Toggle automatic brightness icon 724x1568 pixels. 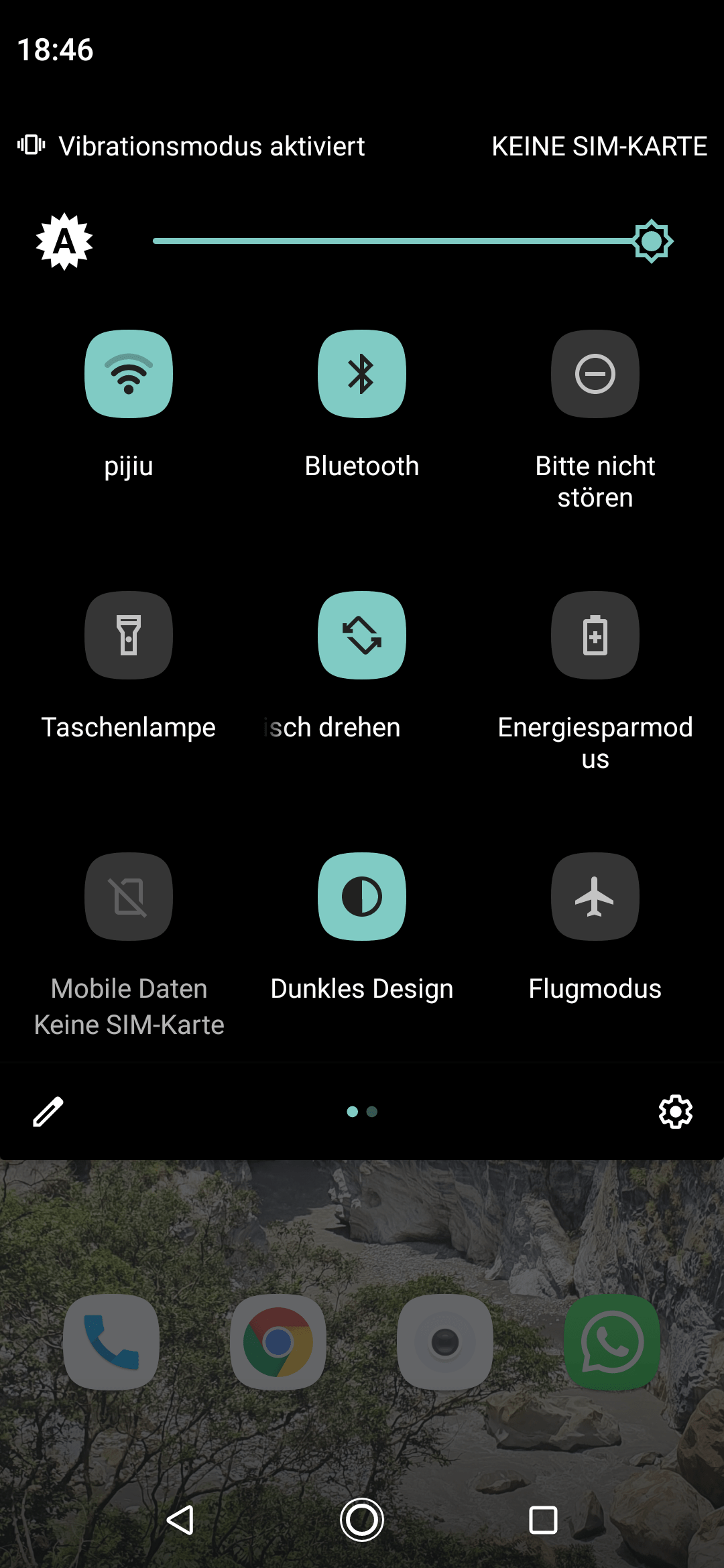[x=64, y=241]
